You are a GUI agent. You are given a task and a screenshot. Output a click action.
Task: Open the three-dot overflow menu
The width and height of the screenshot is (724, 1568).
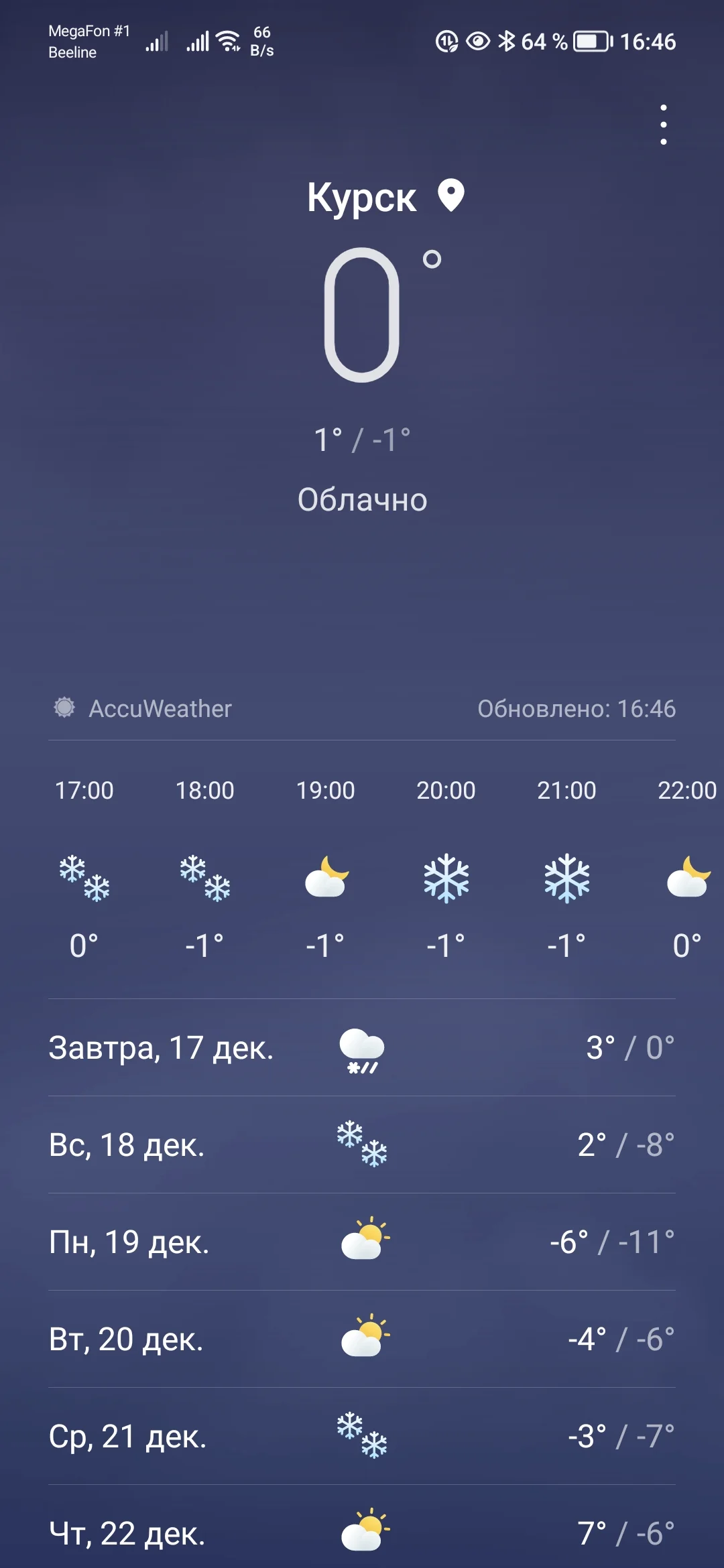point(663,124)
